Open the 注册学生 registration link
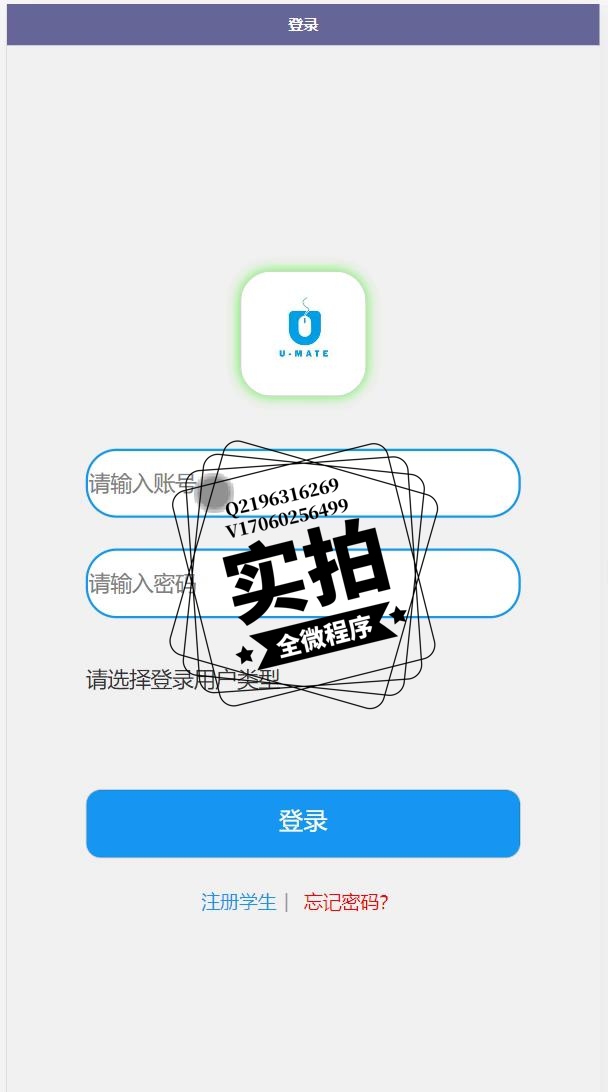This screenshot has height=1092, width=608. [238, 902]
